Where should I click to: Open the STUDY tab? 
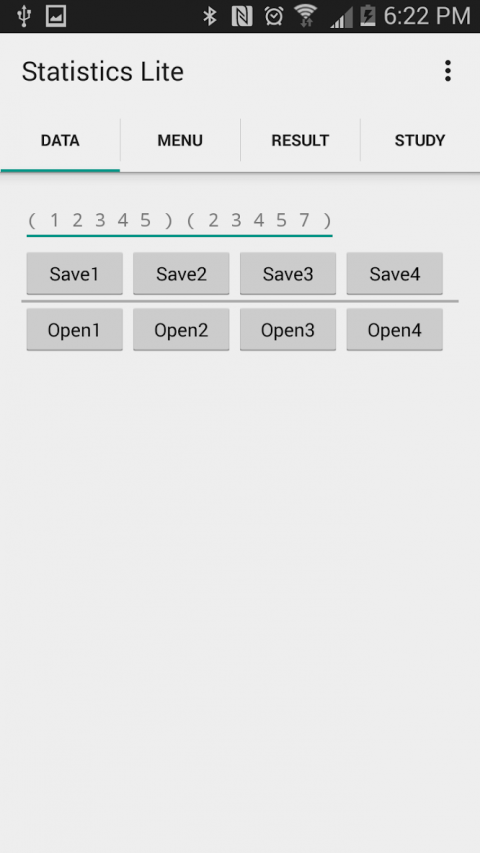pos(420,140)
